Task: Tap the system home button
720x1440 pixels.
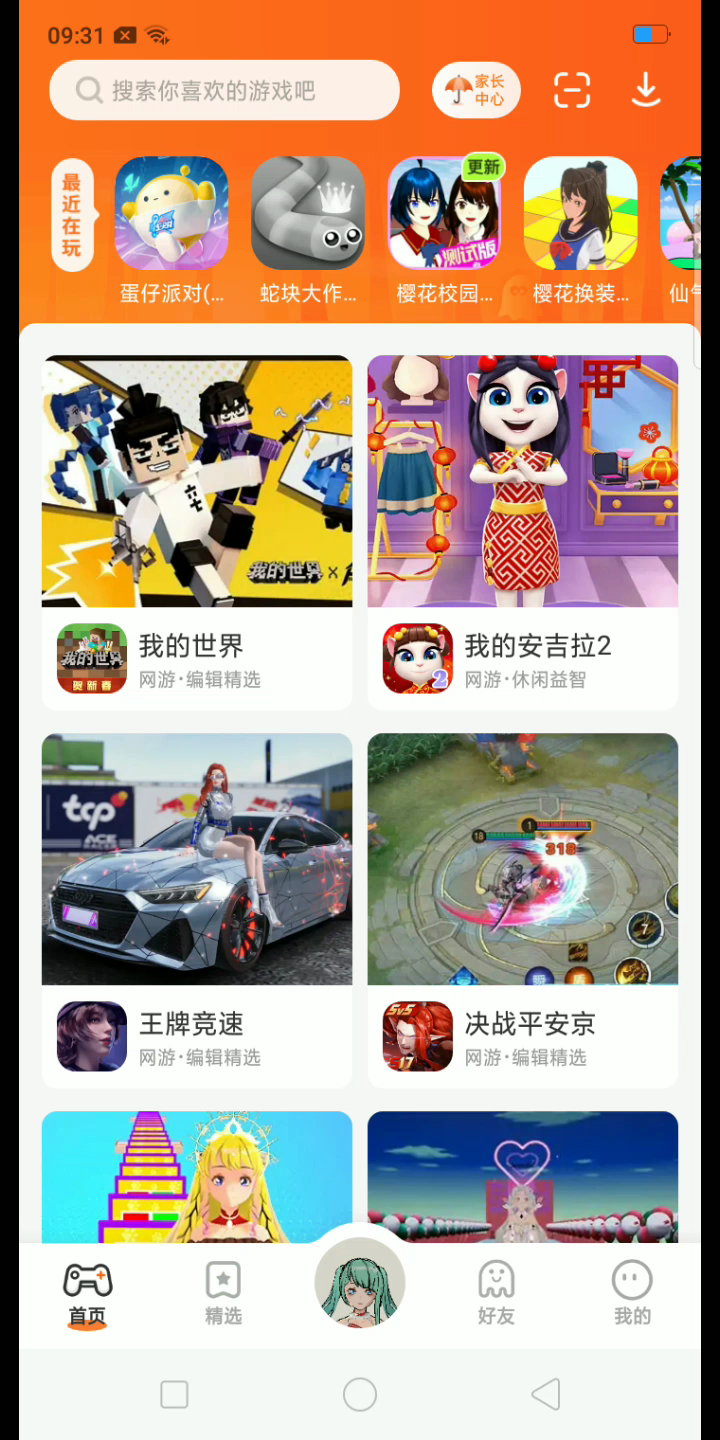Action: (x=360, y=1394)
